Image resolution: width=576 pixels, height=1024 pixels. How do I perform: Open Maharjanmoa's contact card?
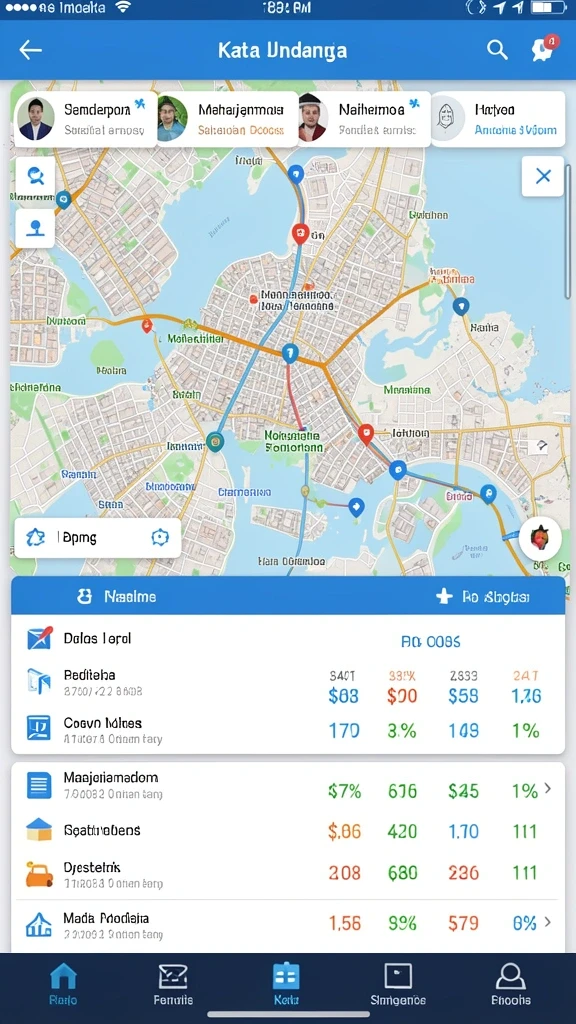(x=227, y=119)
